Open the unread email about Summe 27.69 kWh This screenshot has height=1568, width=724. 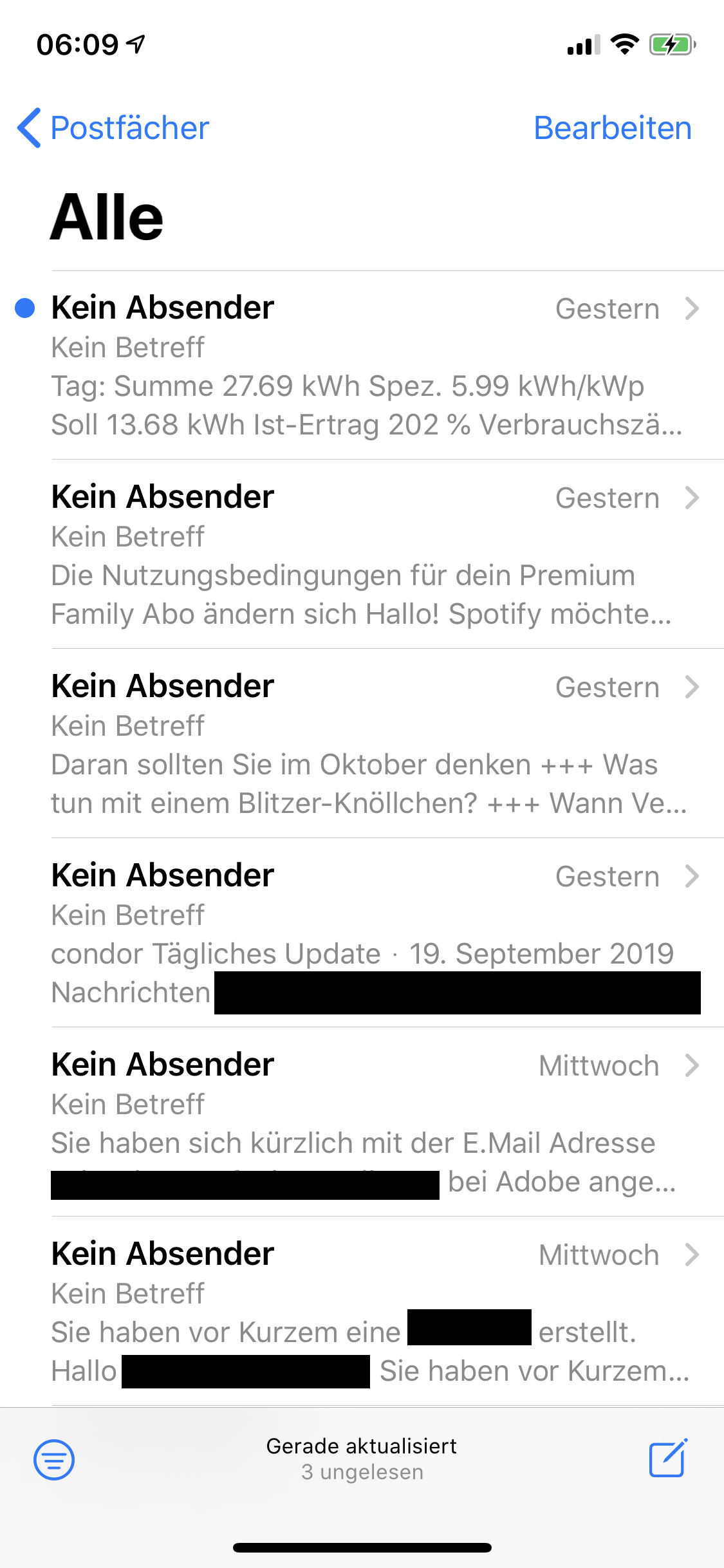(x=367, y=366)
